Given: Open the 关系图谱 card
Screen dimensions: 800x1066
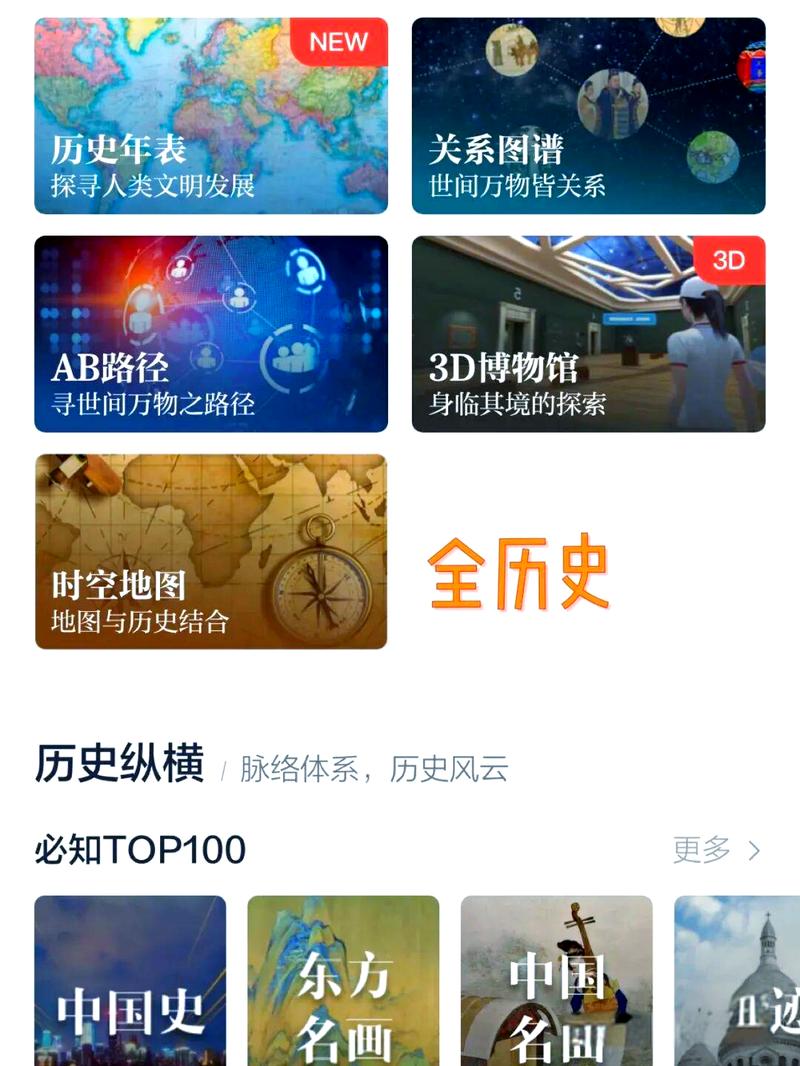Looking at the screenshot, I should pos(588,116).
